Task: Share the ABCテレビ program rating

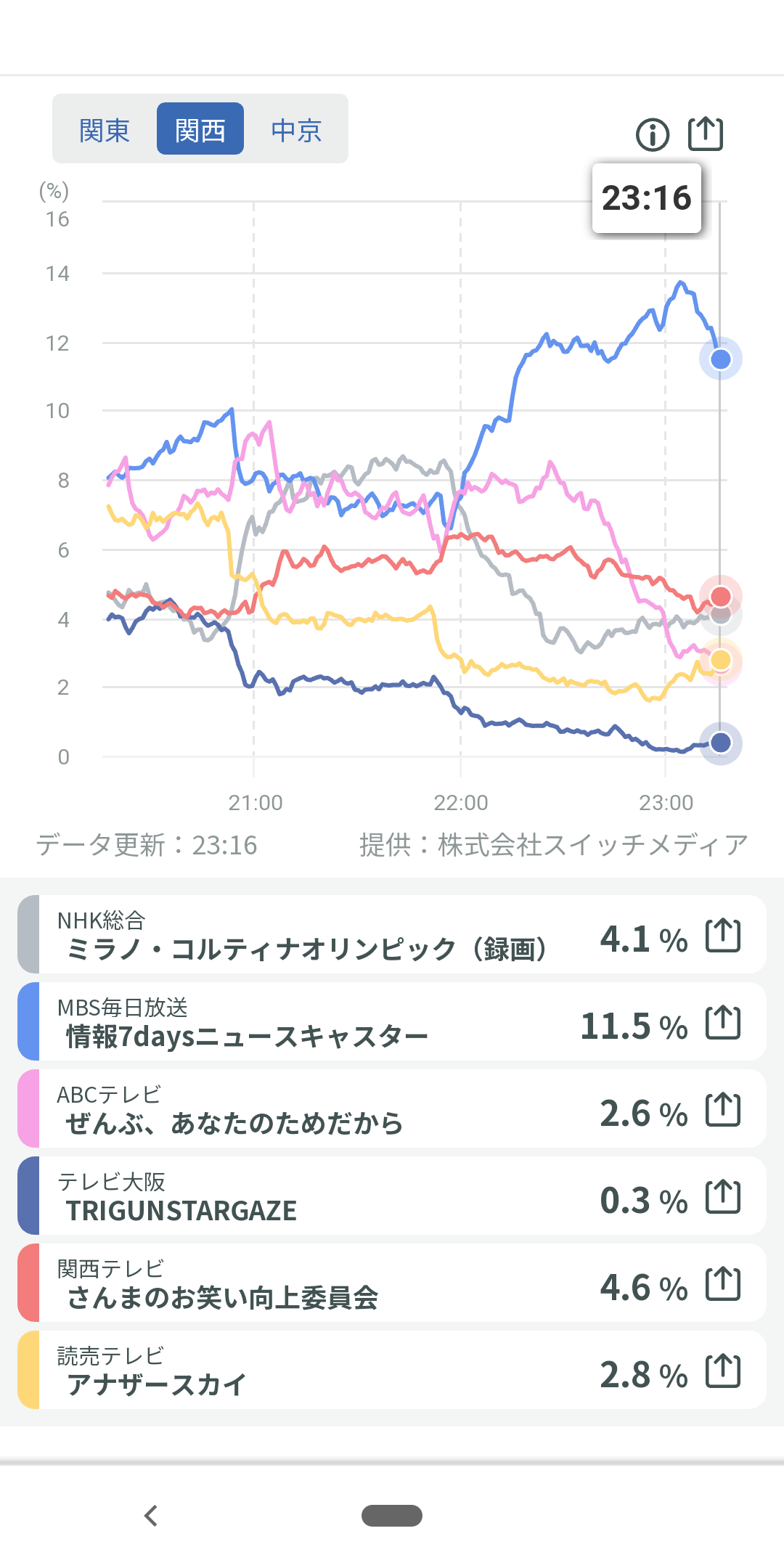Action: pyautogui.click(x=723, y=1110)
